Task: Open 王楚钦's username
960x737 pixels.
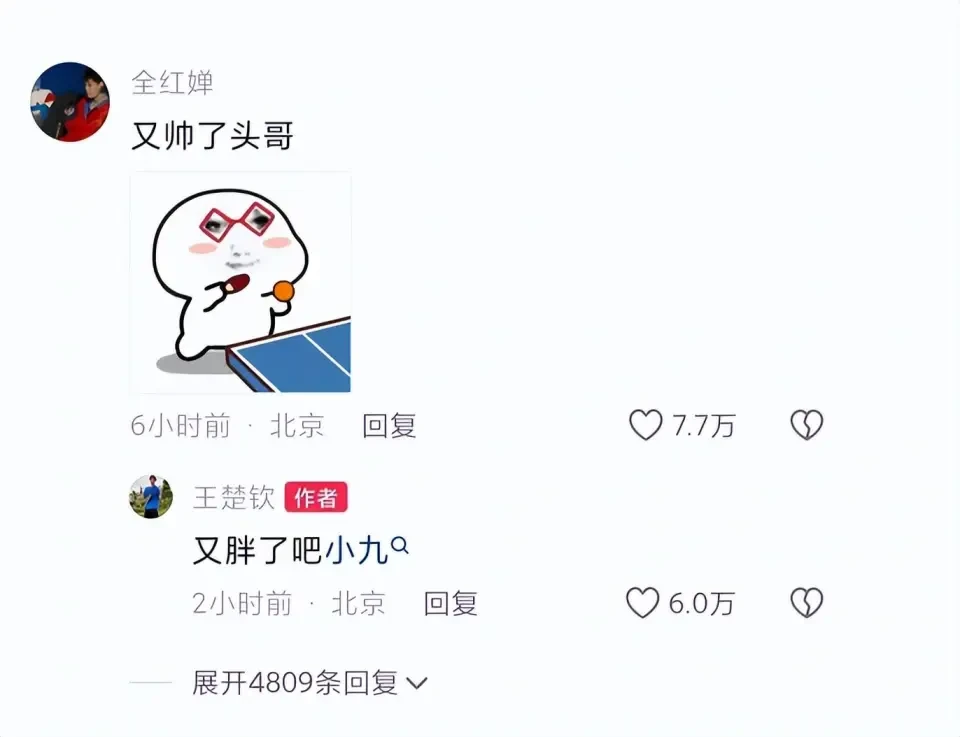Action: pos(233,497)
